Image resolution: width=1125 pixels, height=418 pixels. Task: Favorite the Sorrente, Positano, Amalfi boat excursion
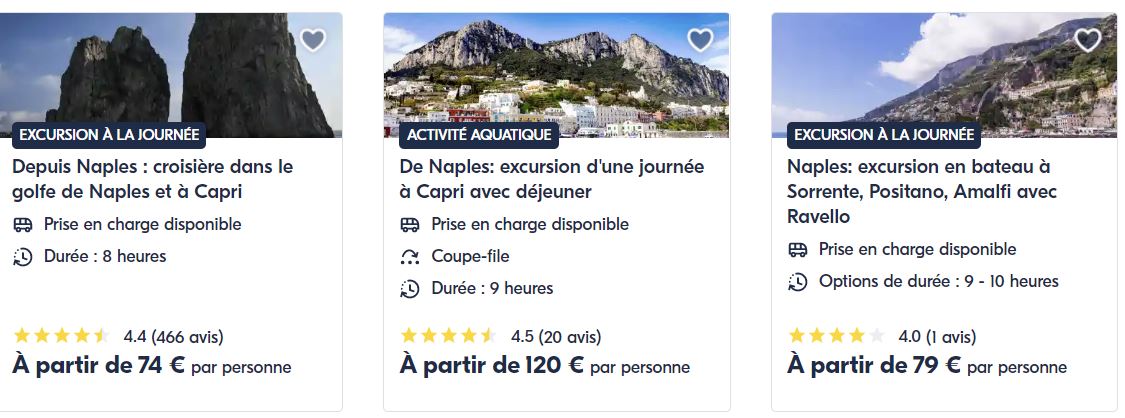(1087, 40)
